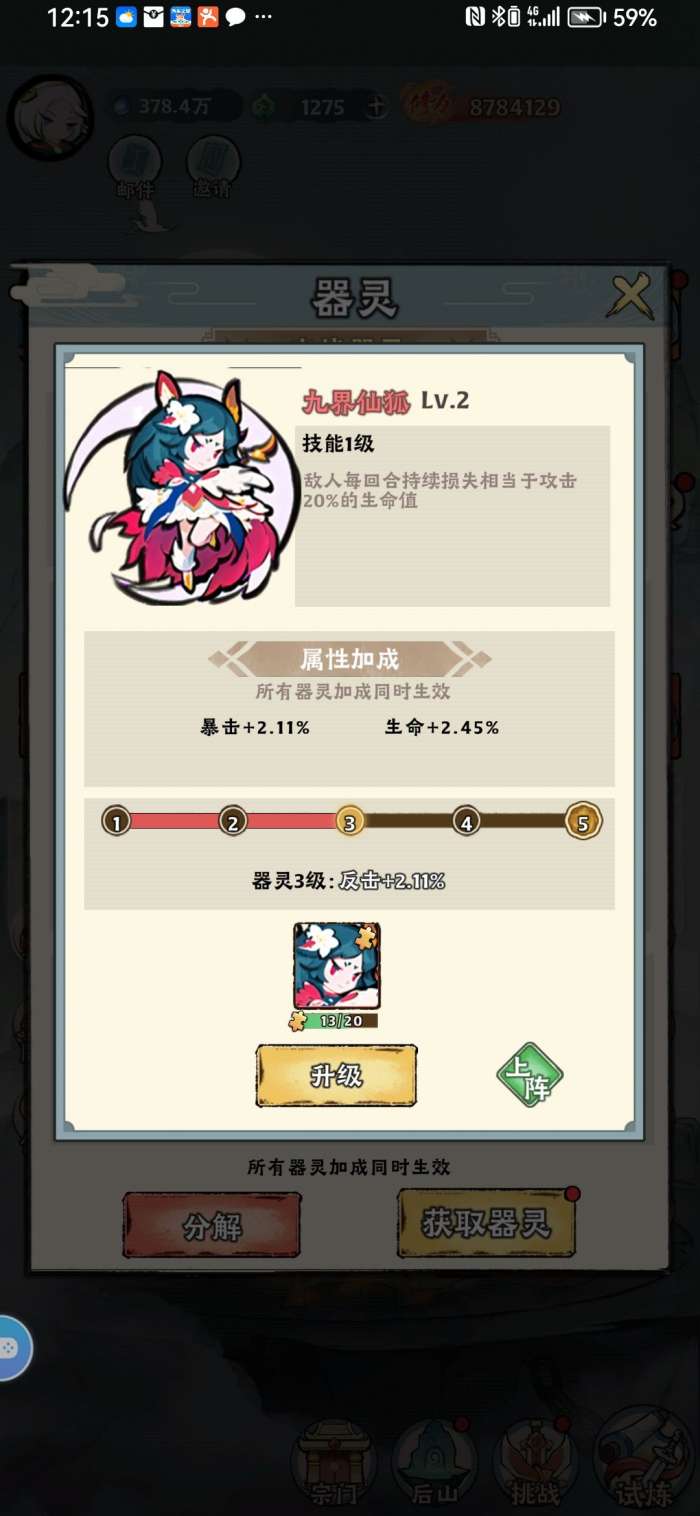Close the 器灵 dialog
This screenshot has height=1516, width=700.
click(x=632, y=296)
